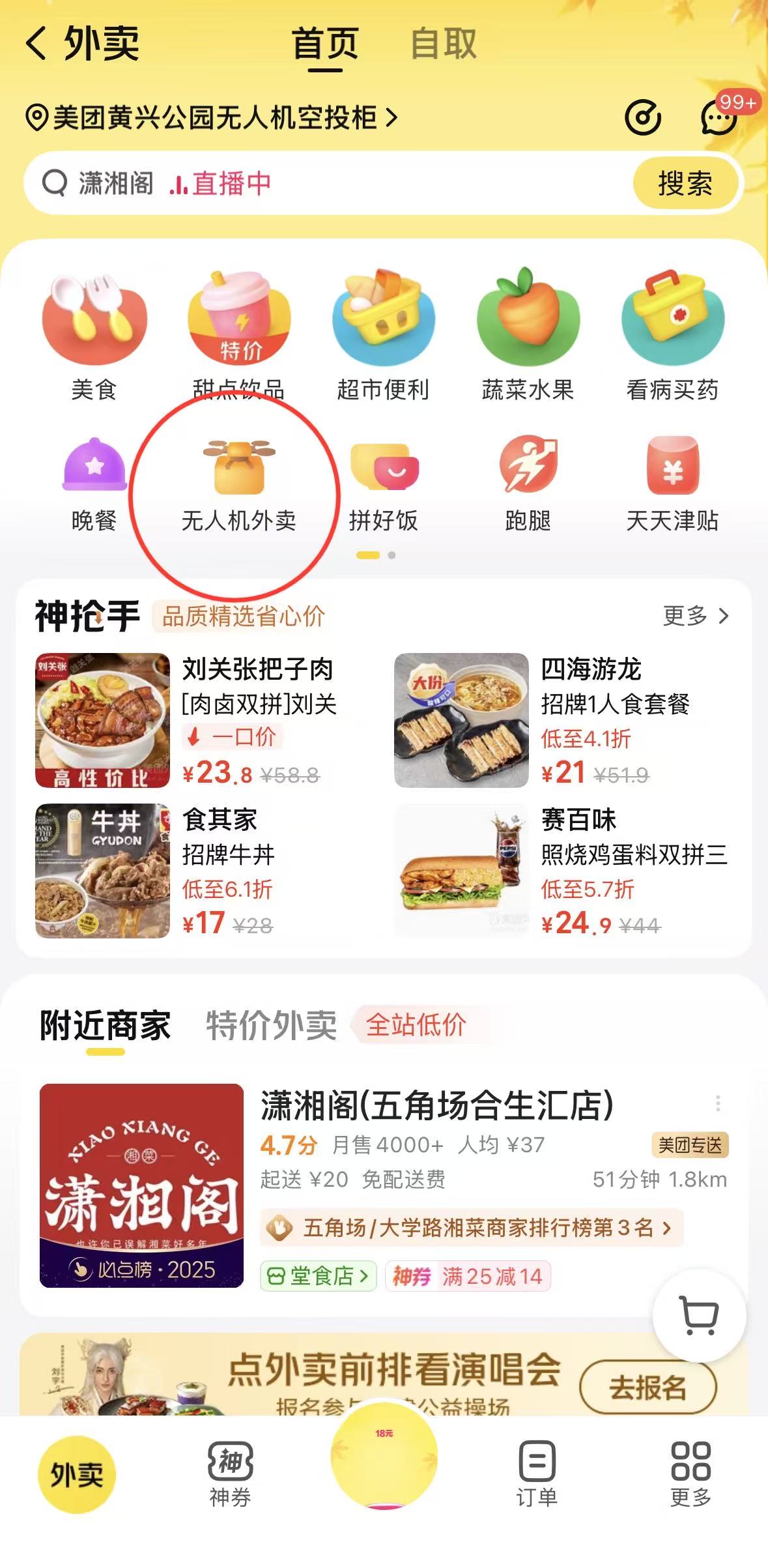
Task: Change delivery address 美团黄兴公园无人机空投柜
Action: [x=211, y=118]
